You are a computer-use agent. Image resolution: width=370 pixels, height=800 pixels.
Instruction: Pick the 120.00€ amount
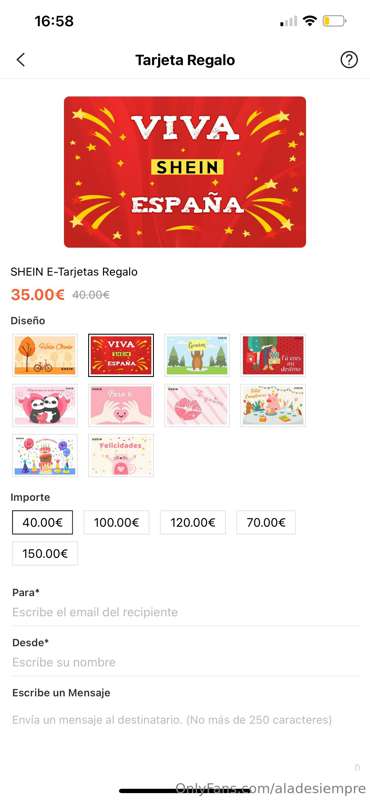193,522
